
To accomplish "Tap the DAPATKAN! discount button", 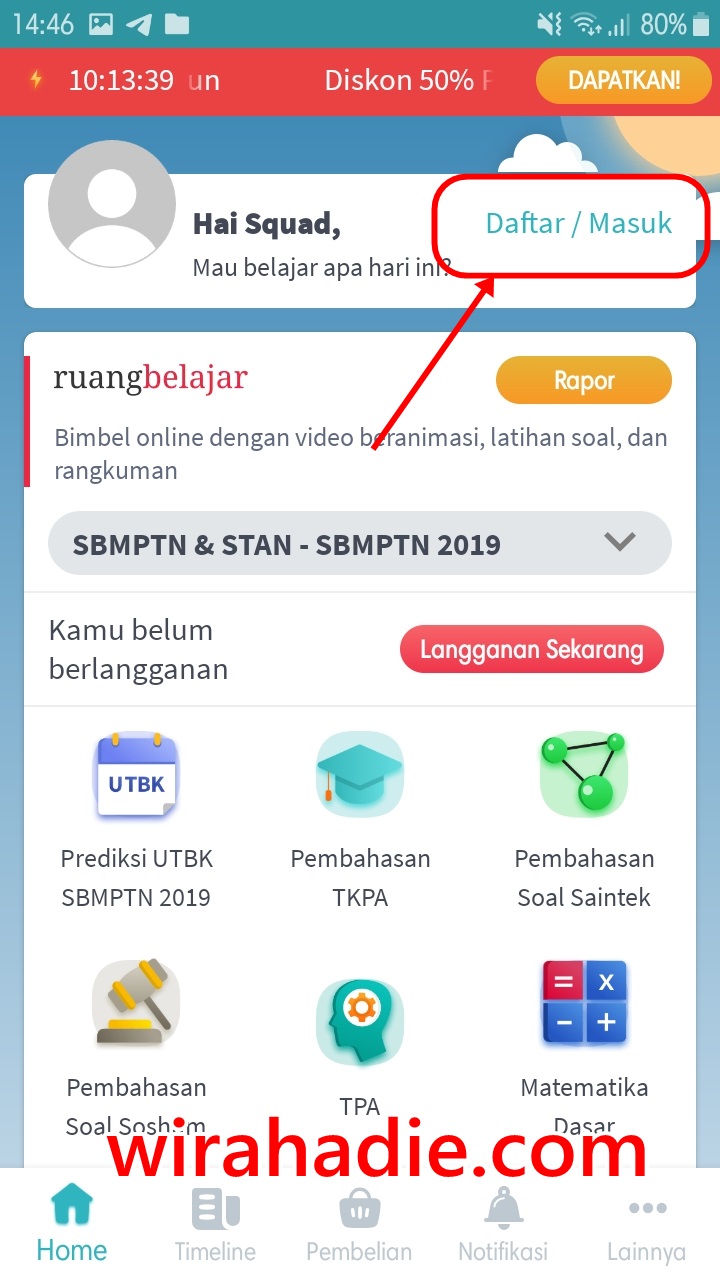I will point(623,81).
